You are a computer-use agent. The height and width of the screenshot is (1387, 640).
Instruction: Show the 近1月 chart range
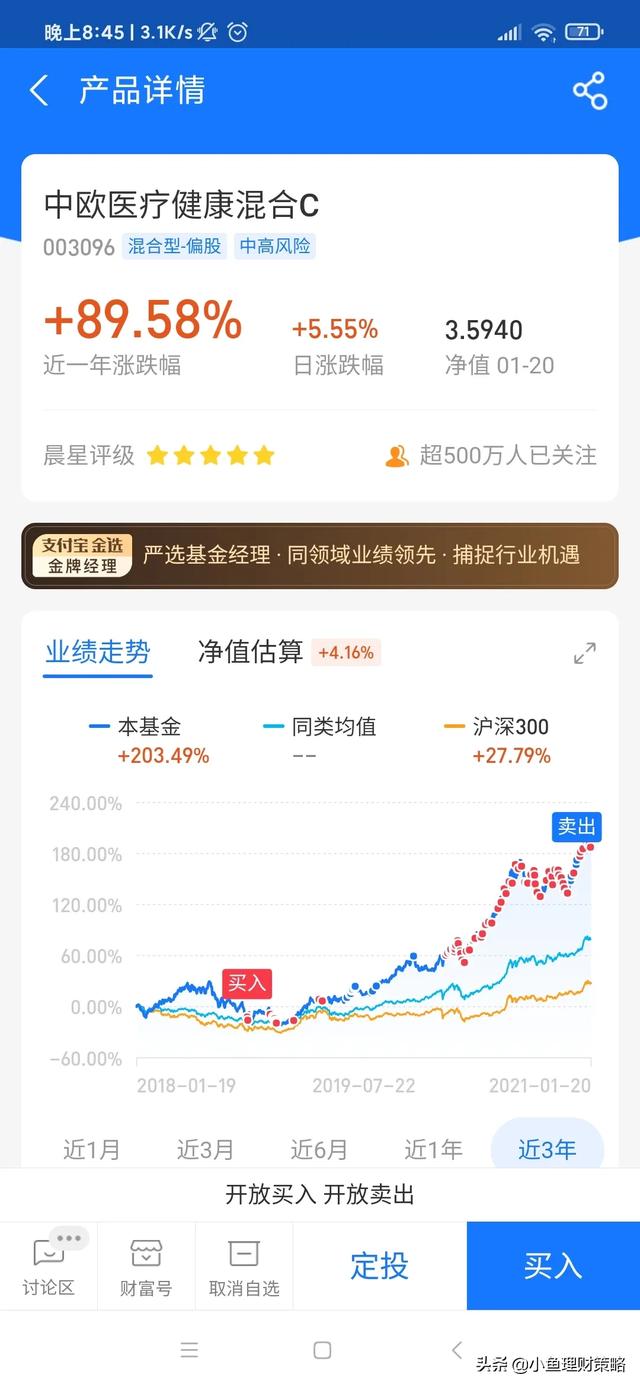click(92, 1149)
